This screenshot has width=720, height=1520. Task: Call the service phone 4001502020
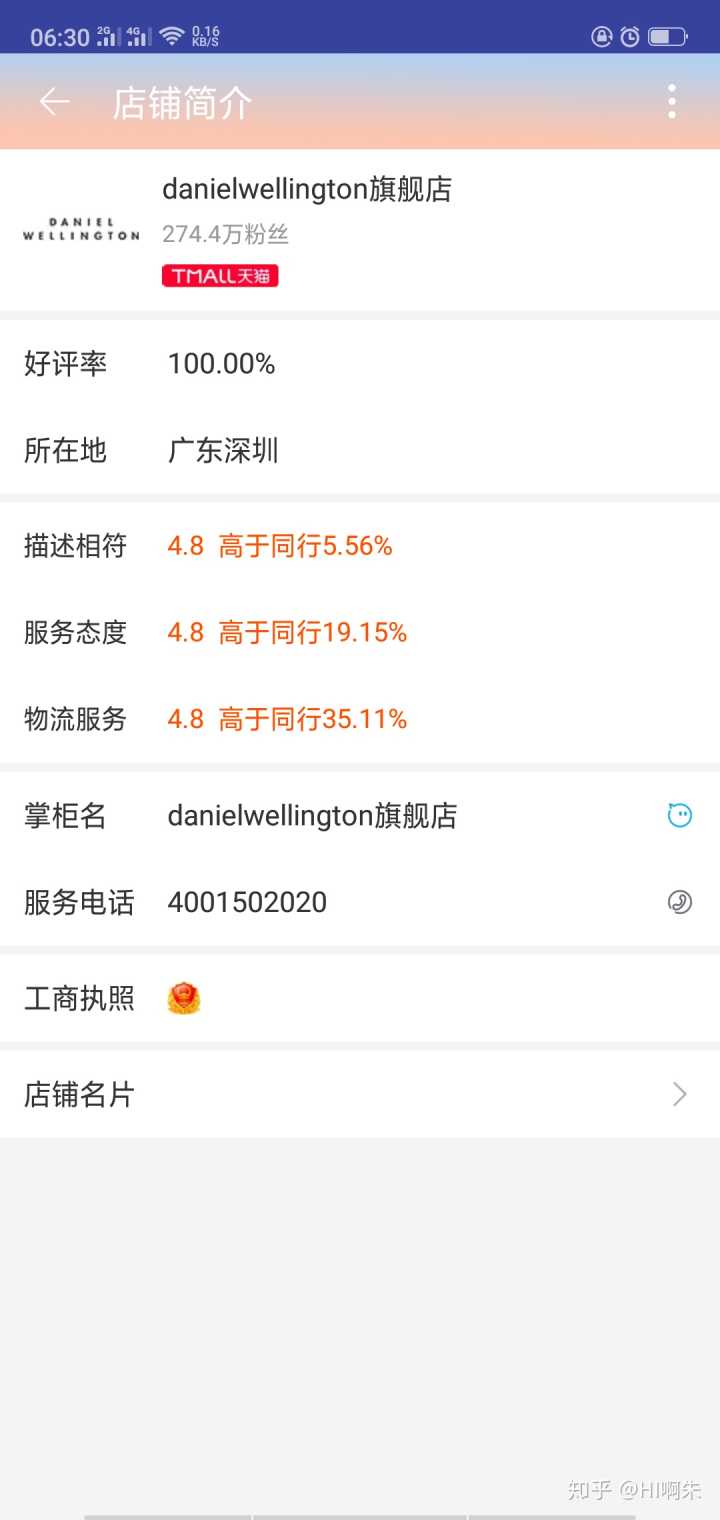tap(679, 902)
